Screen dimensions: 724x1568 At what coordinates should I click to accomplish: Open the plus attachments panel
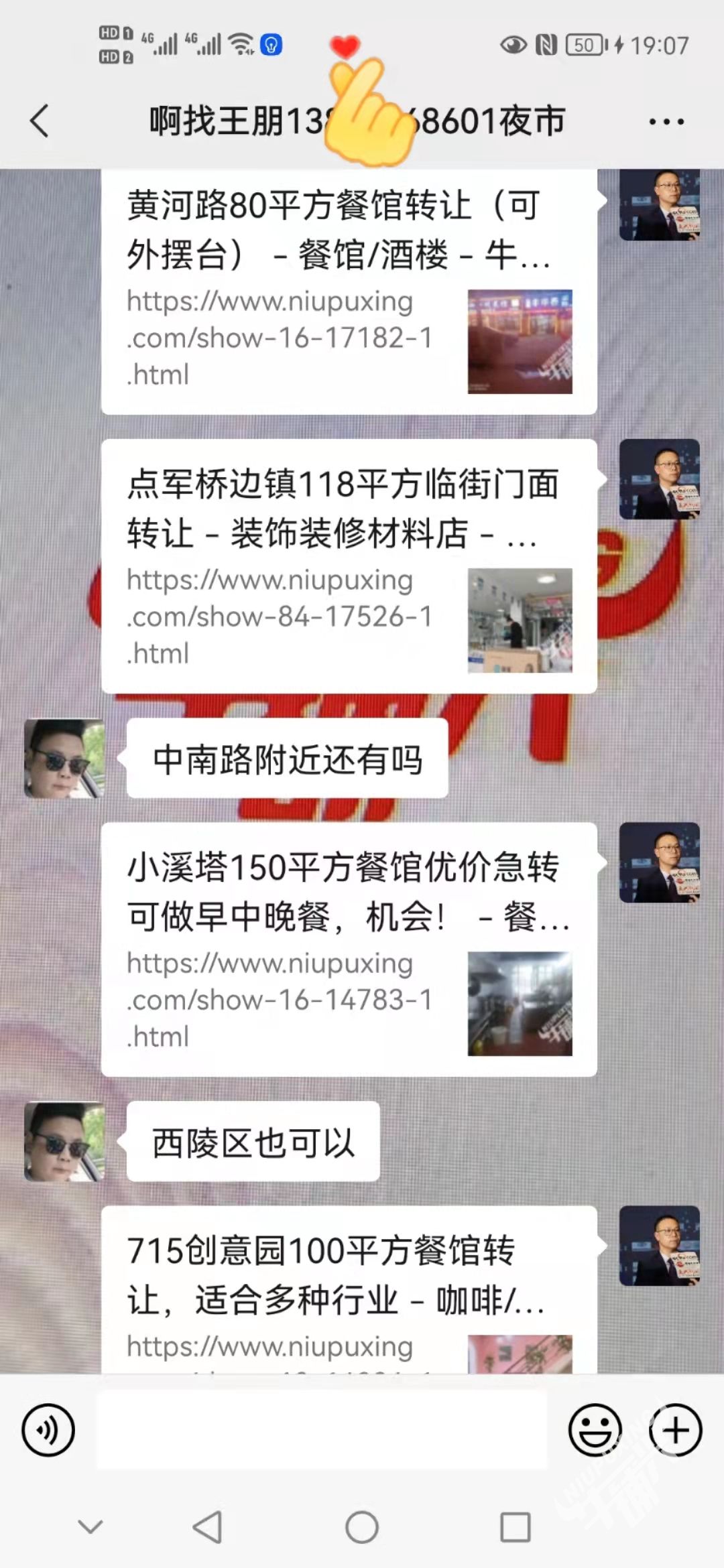(x=675, y=1430)
